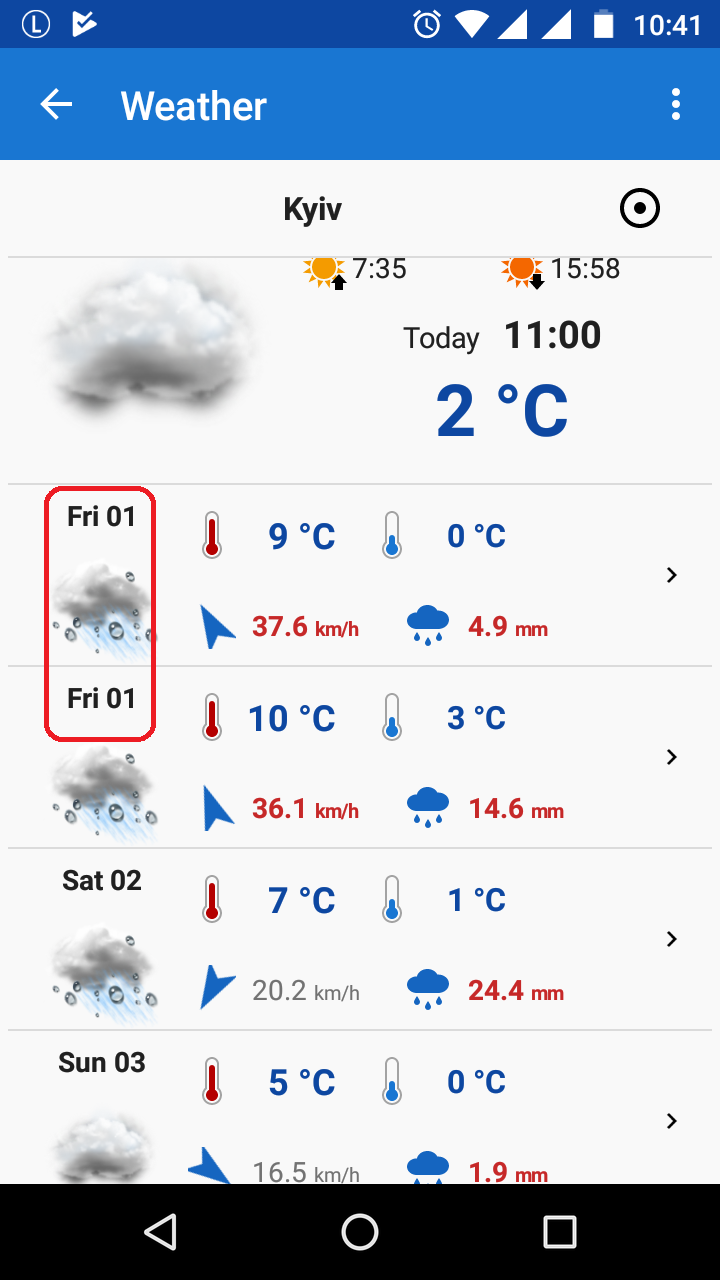Screen dimensions: 720x1280
Task: Tap the system home button
Action: point(360,1232)
